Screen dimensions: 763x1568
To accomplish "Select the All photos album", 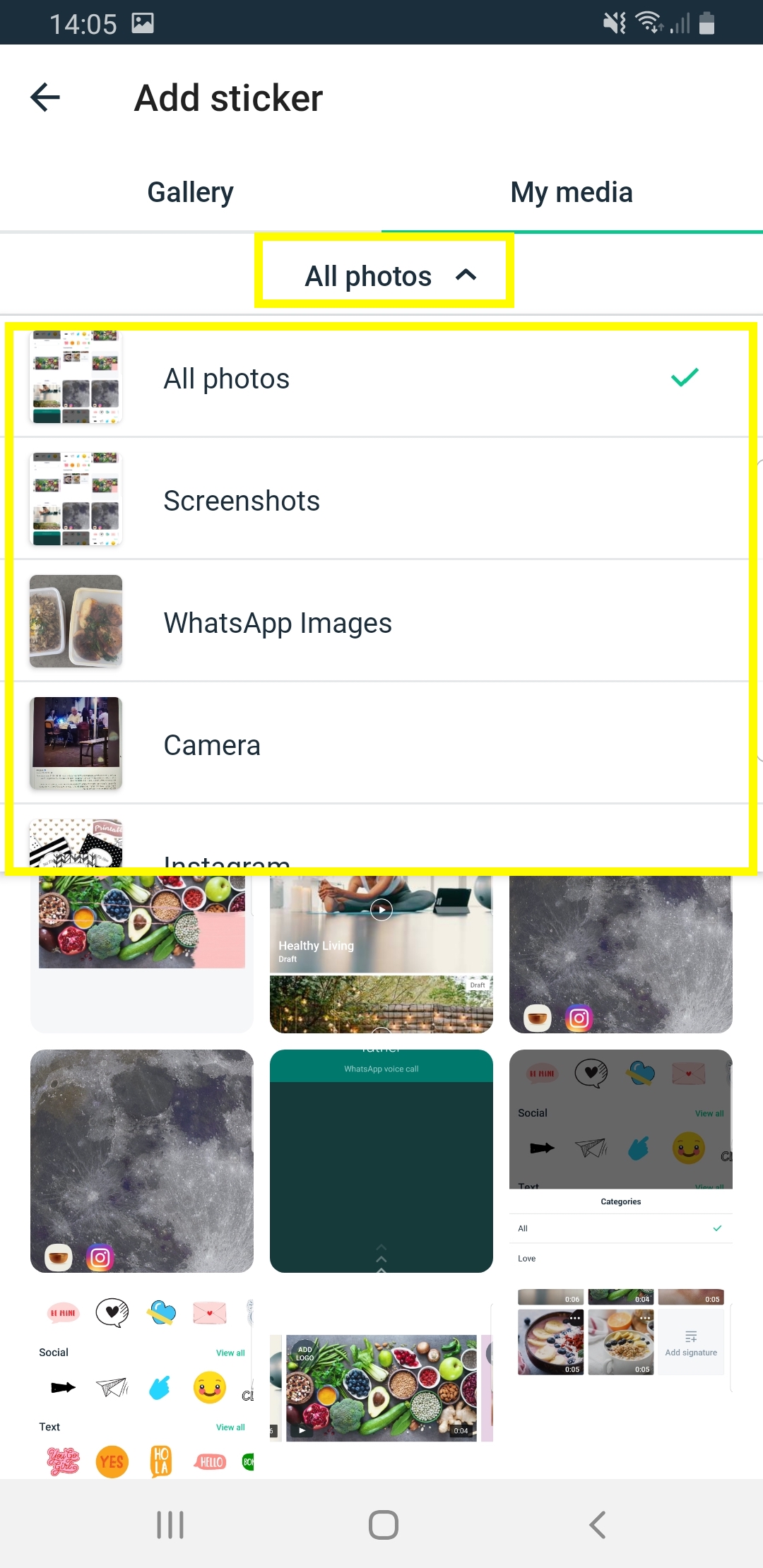I will (x=381, y=379).
